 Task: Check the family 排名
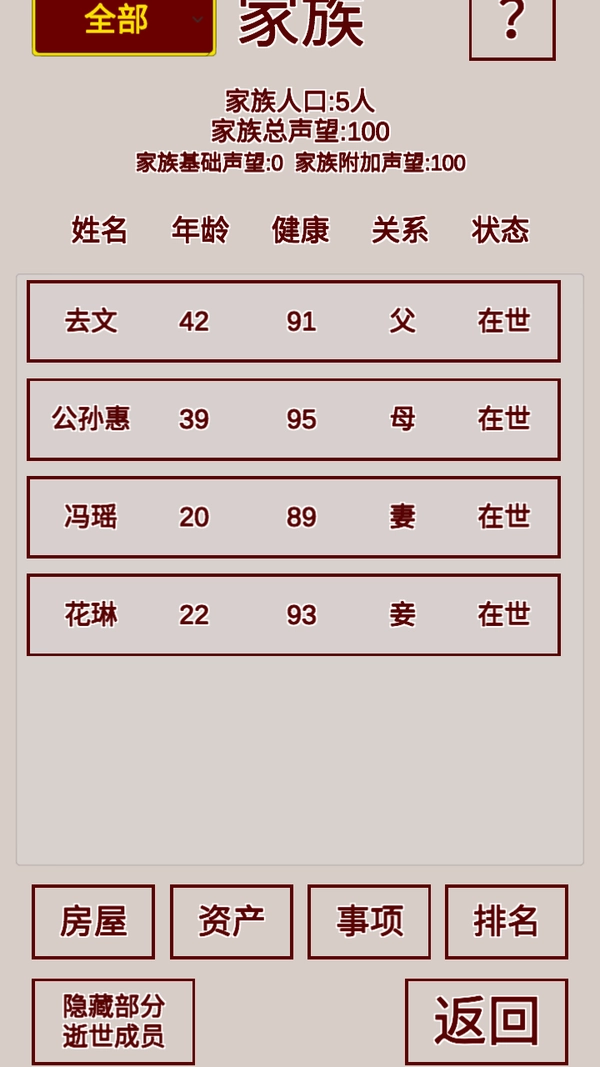[x=506, y=921]
